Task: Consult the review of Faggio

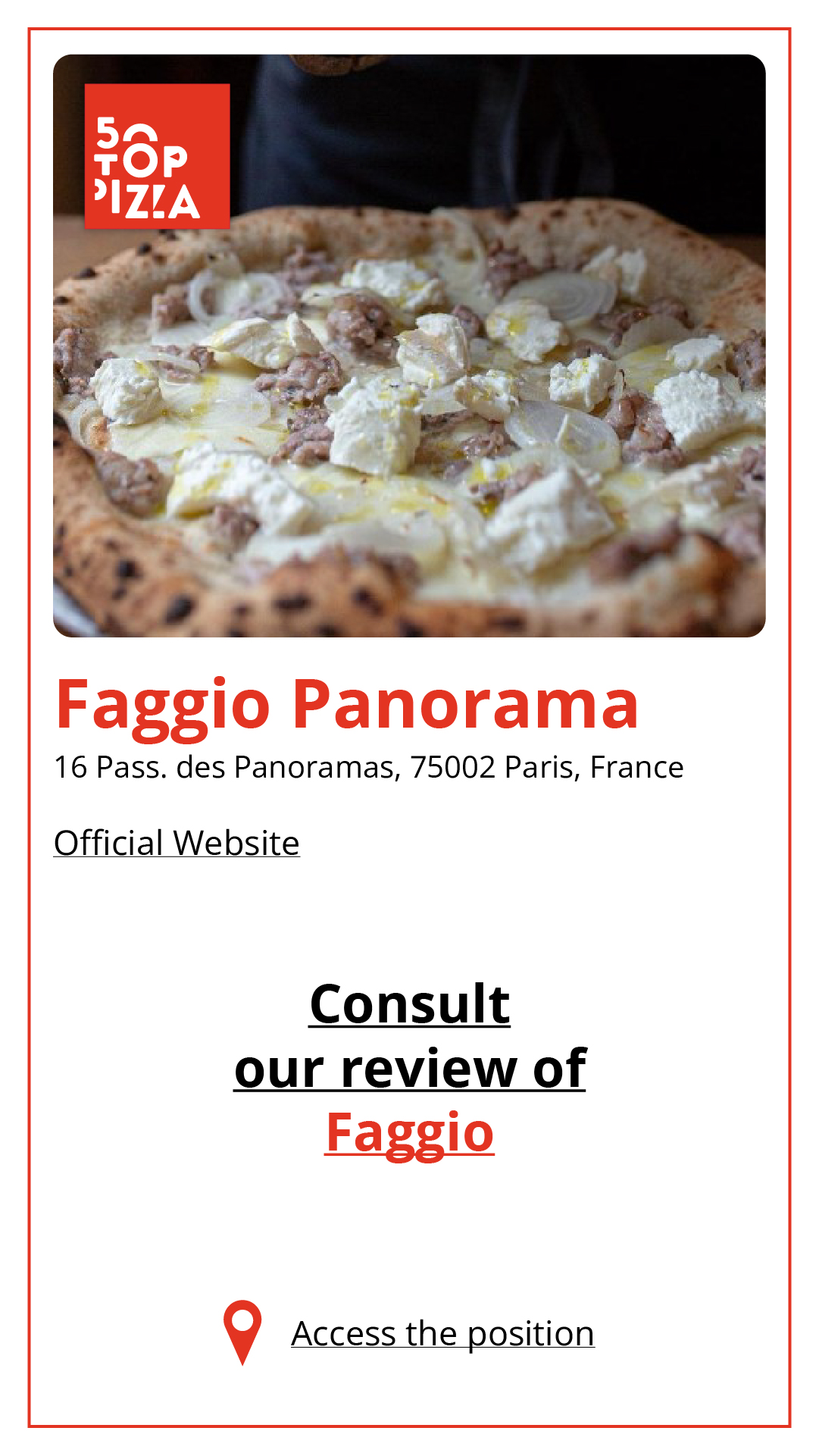Action: coord(410,1067)
